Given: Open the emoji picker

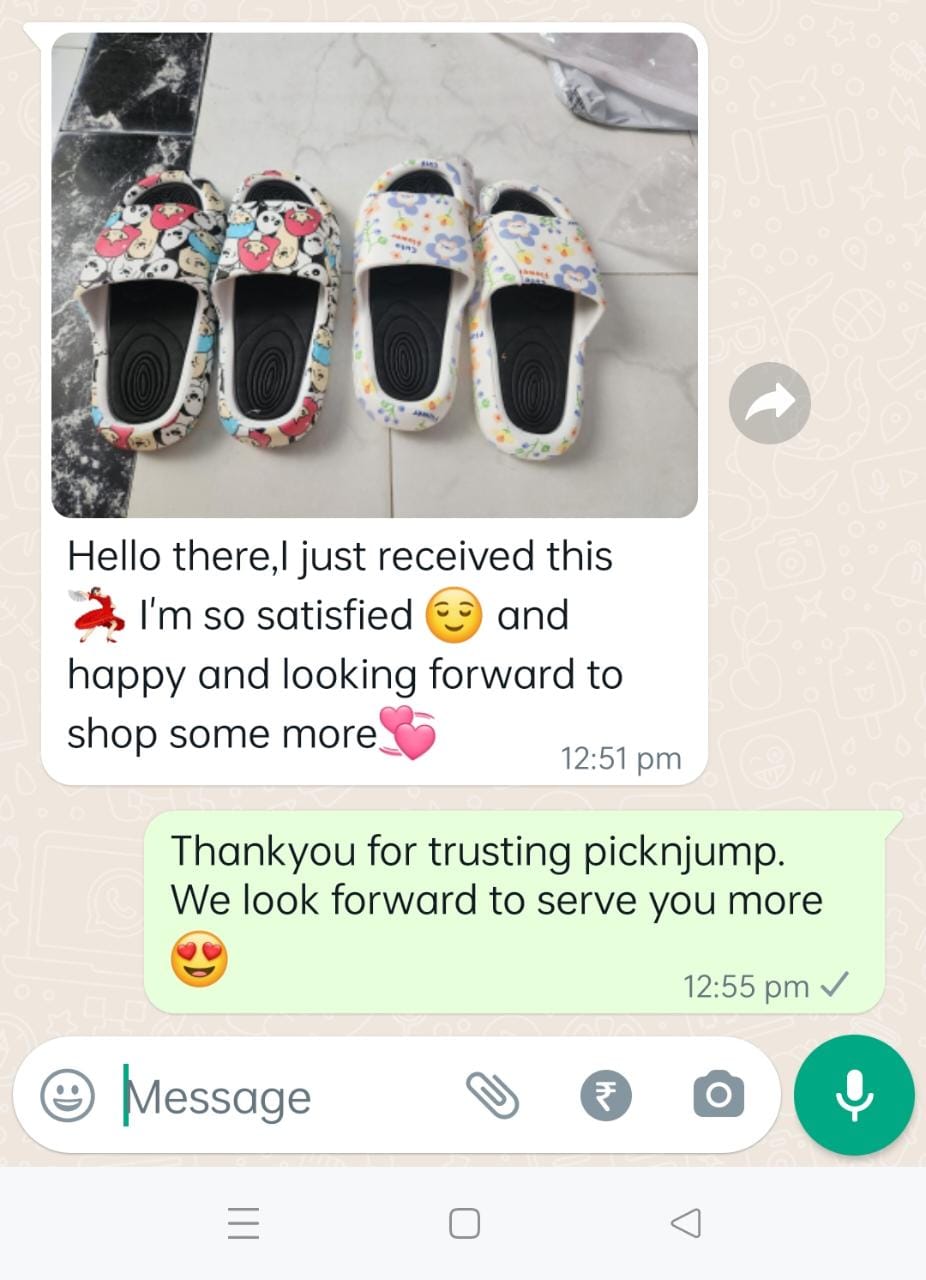Looking at the screenshot, I should pyautogui.click(x=68, y=1095).
